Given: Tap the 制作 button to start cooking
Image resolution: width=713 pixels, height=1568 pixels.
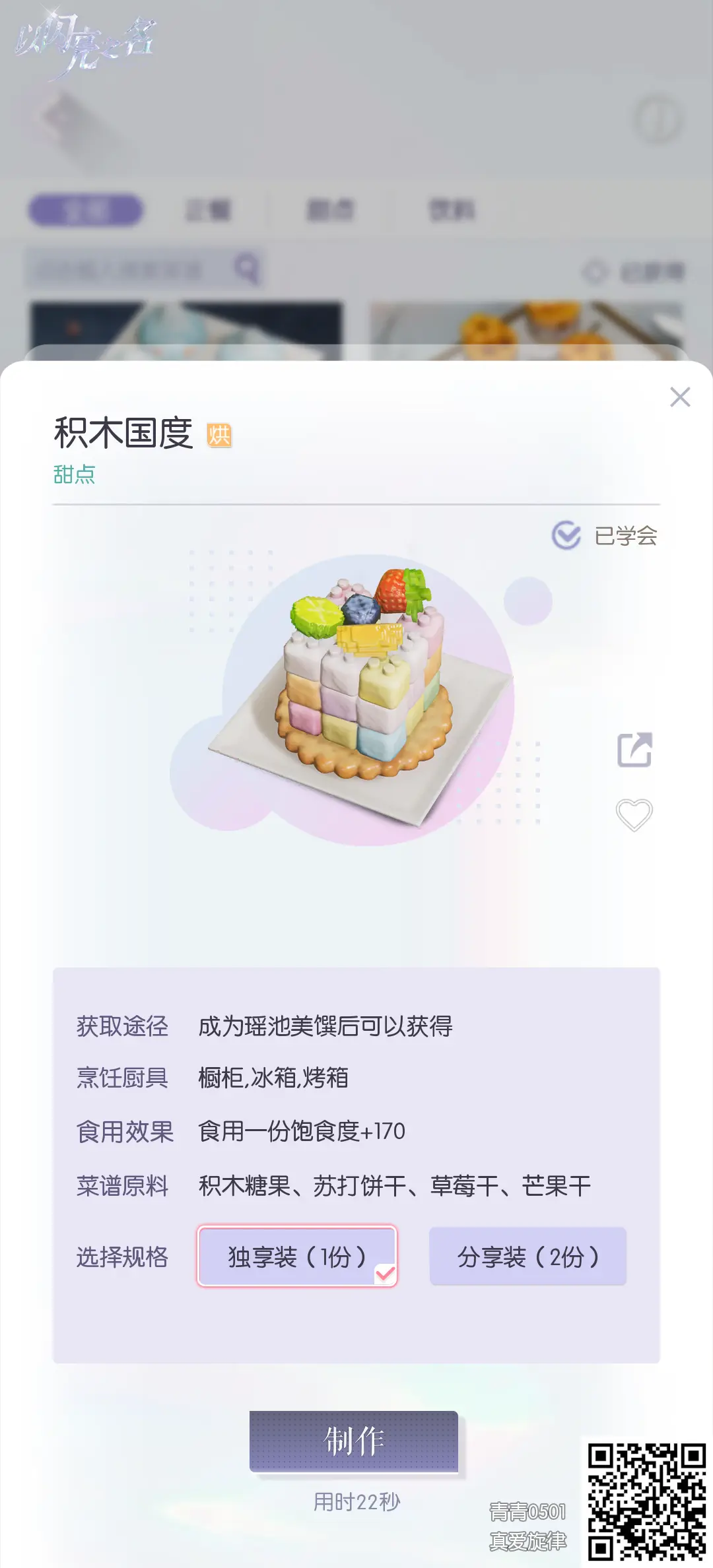Looking at the screenshot, I should point(354,1441).
